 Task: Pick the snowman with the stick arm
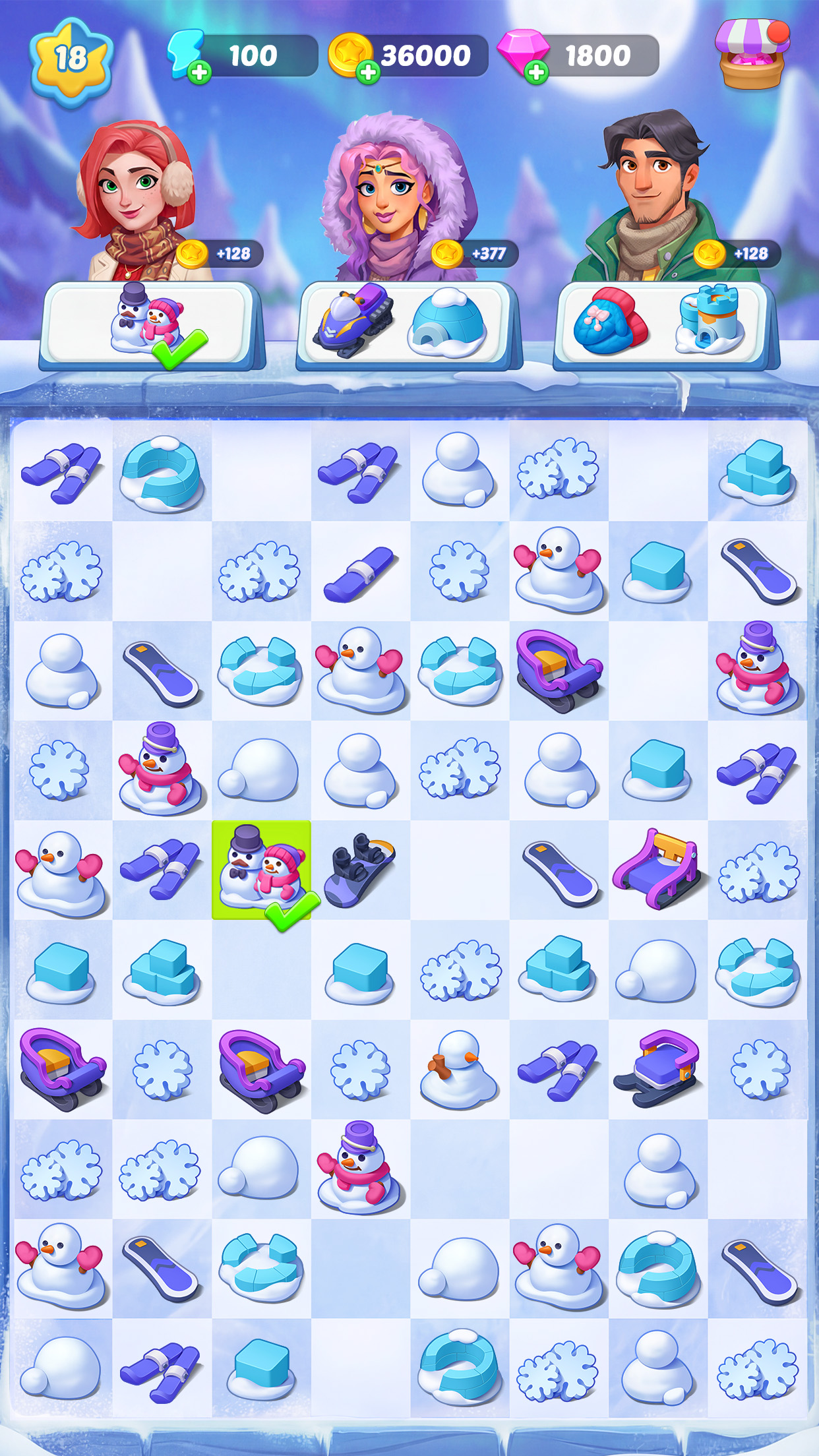459,1068
